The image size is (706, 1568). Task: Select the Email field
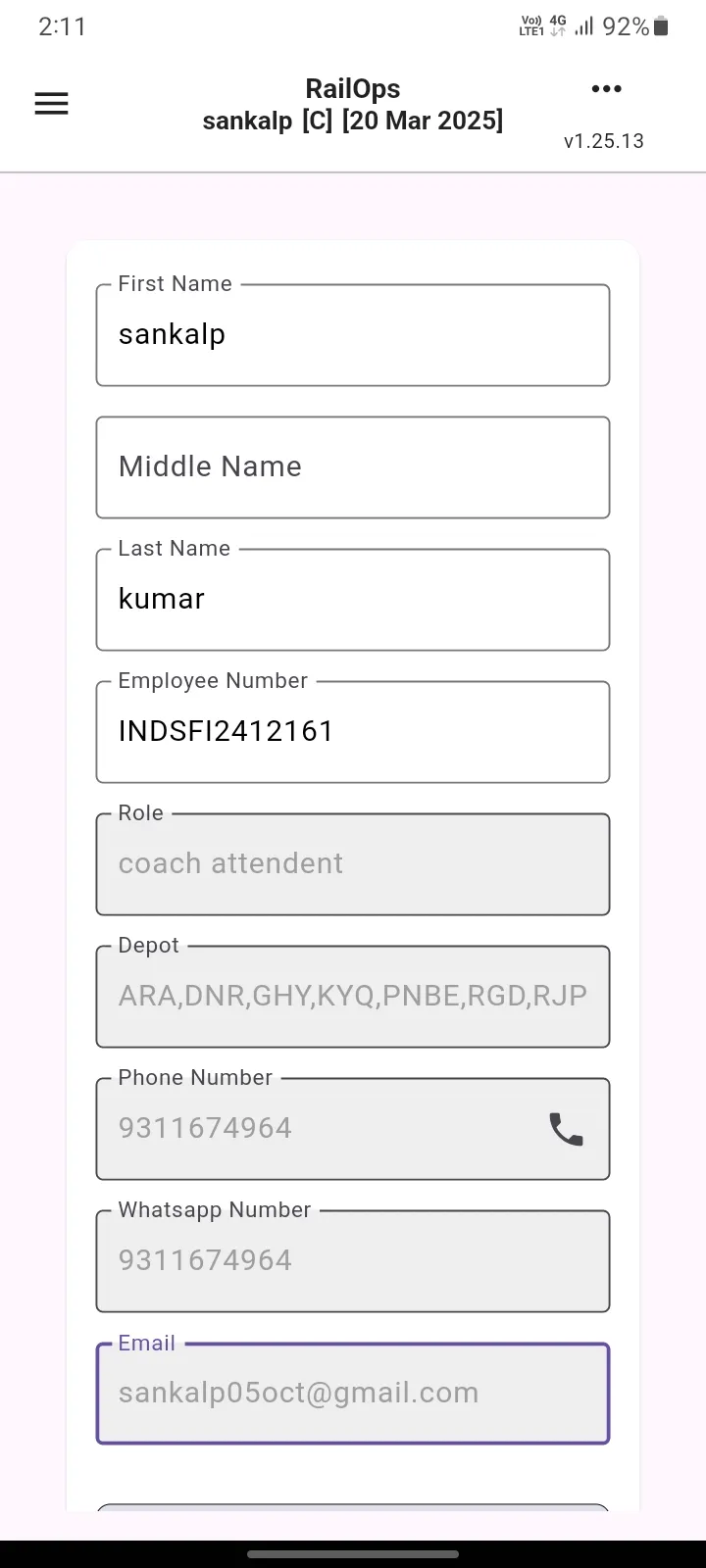point(353,1394)
